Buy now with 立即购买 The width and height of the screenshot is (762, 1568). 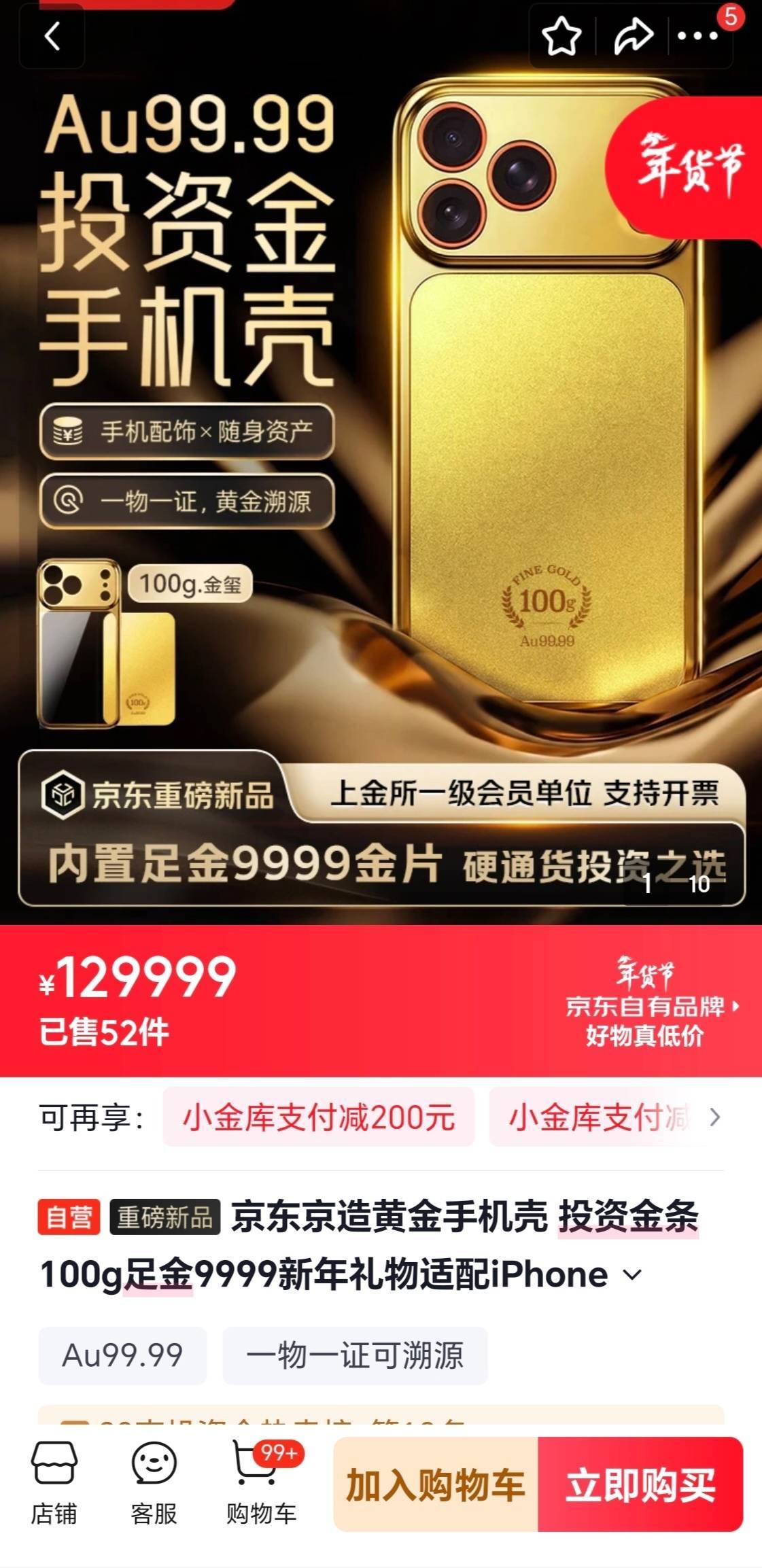pyautogui.click(x=640, y=1484)
